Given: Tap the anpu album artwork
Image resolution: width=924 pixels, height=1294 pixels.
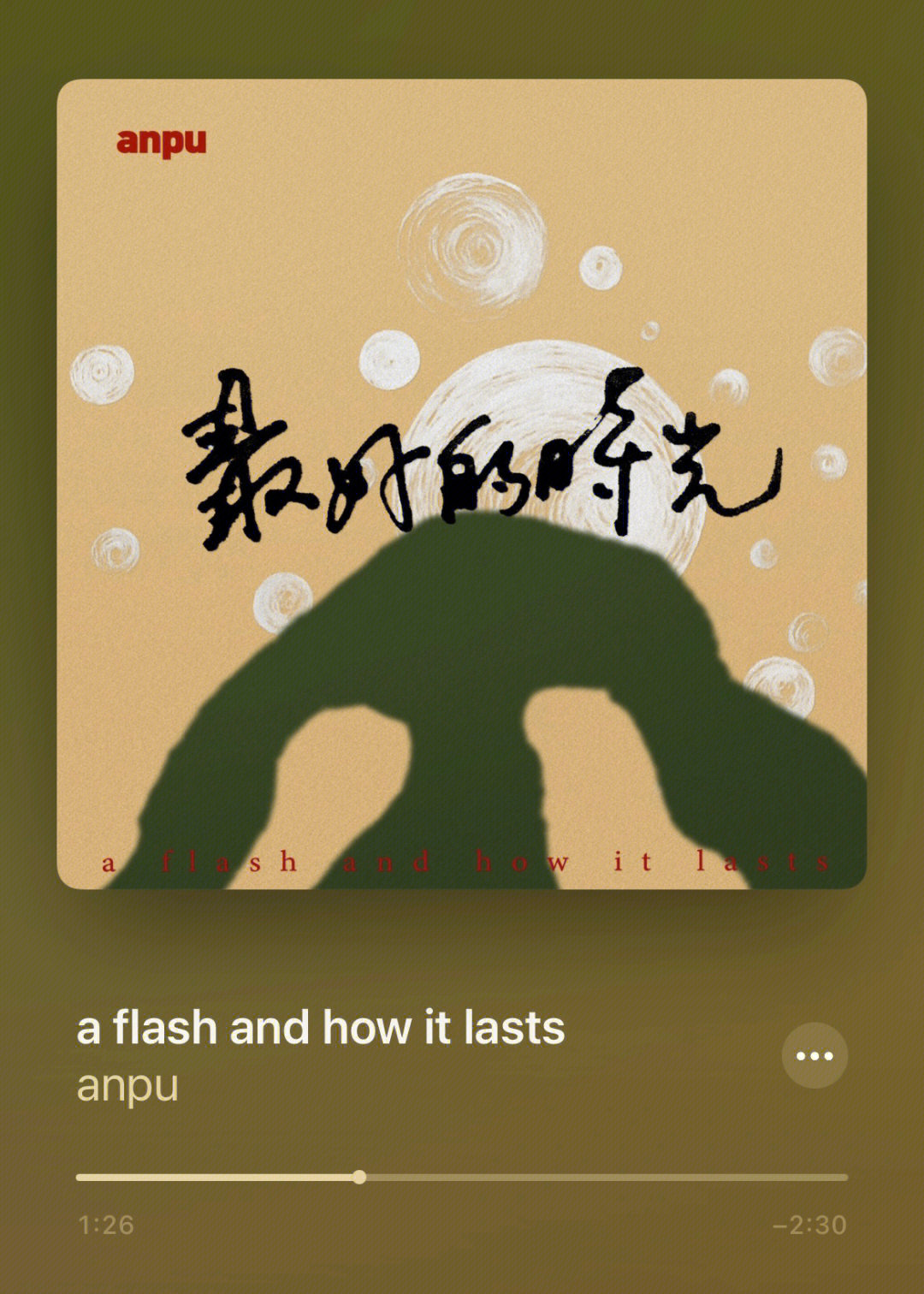Looking at the screenshot, I should tap(462, 484).
